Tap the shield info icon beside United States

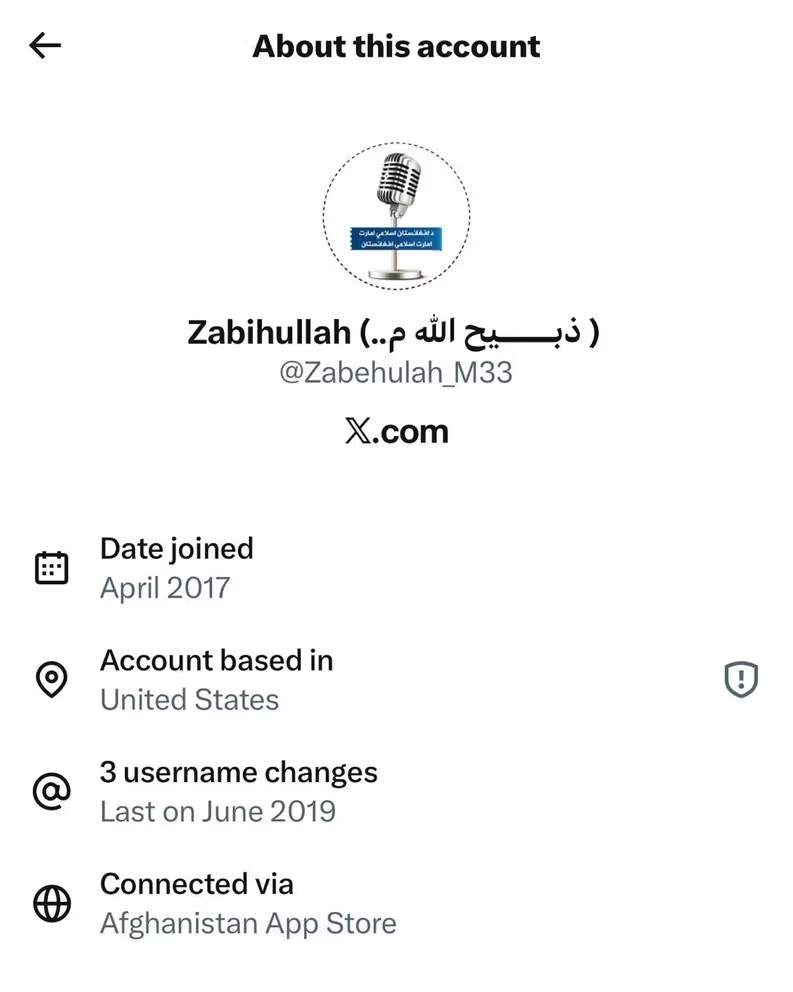740,680
